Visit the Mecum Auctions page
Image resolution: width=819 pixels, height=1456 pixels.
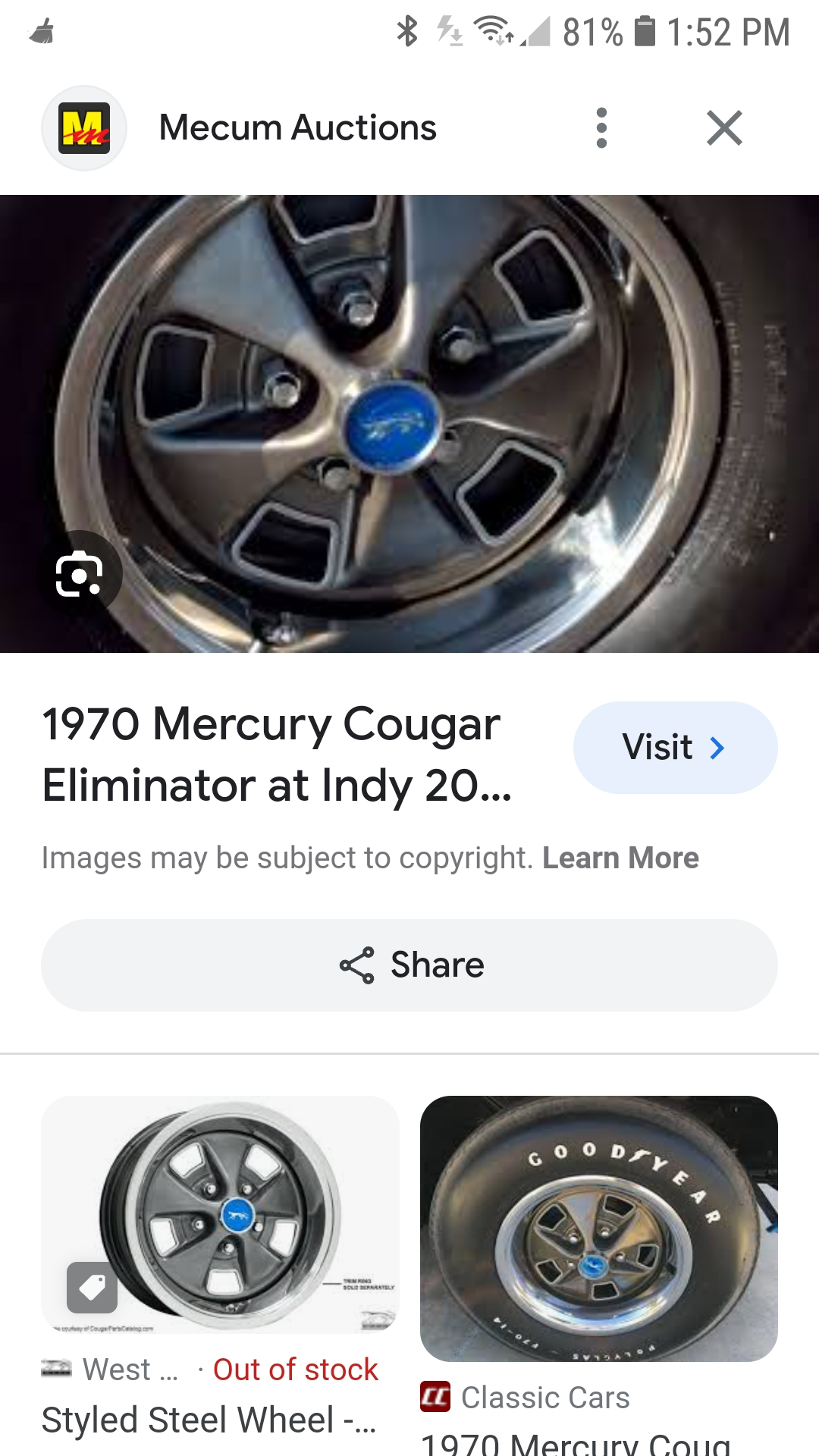point(675,748)
